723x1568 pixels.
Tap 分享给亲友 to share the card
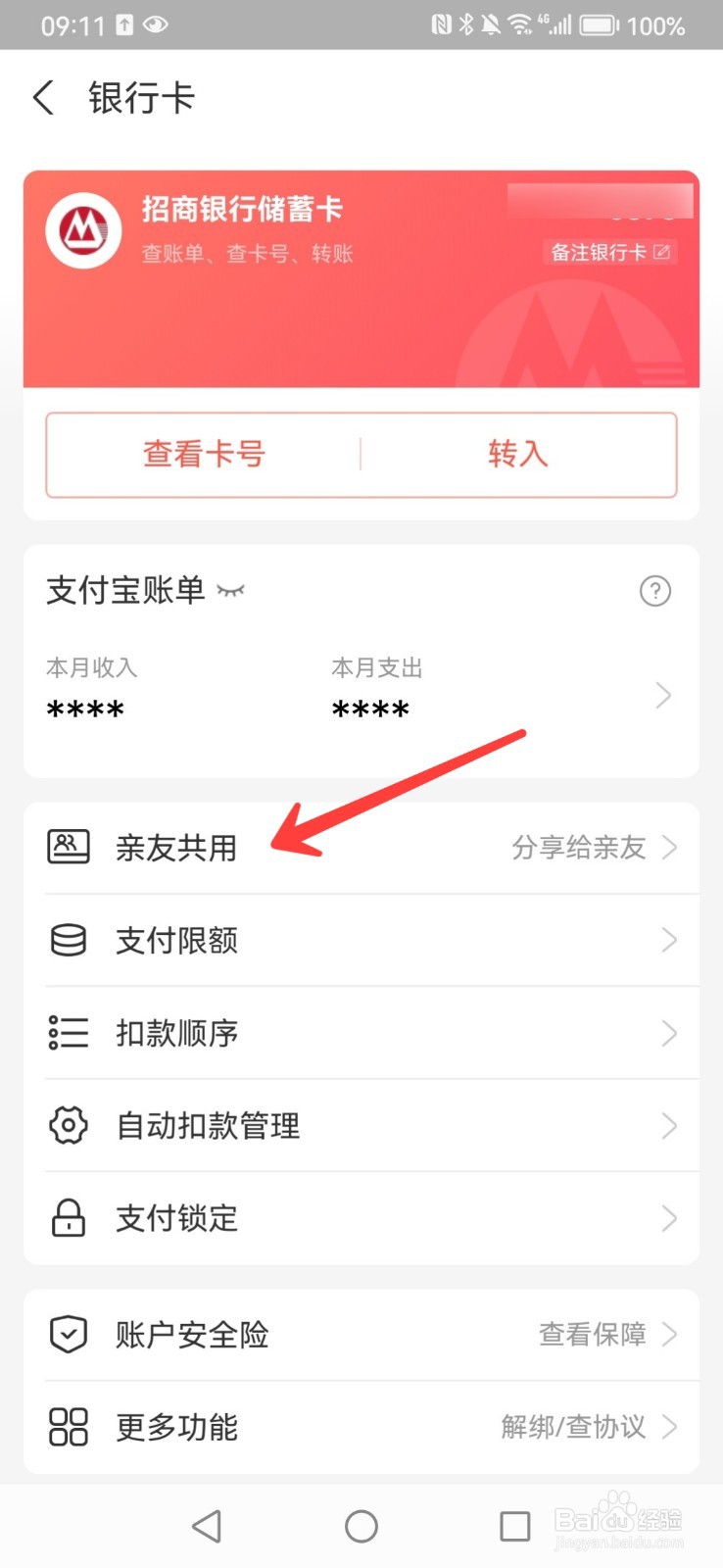(578, 847)
